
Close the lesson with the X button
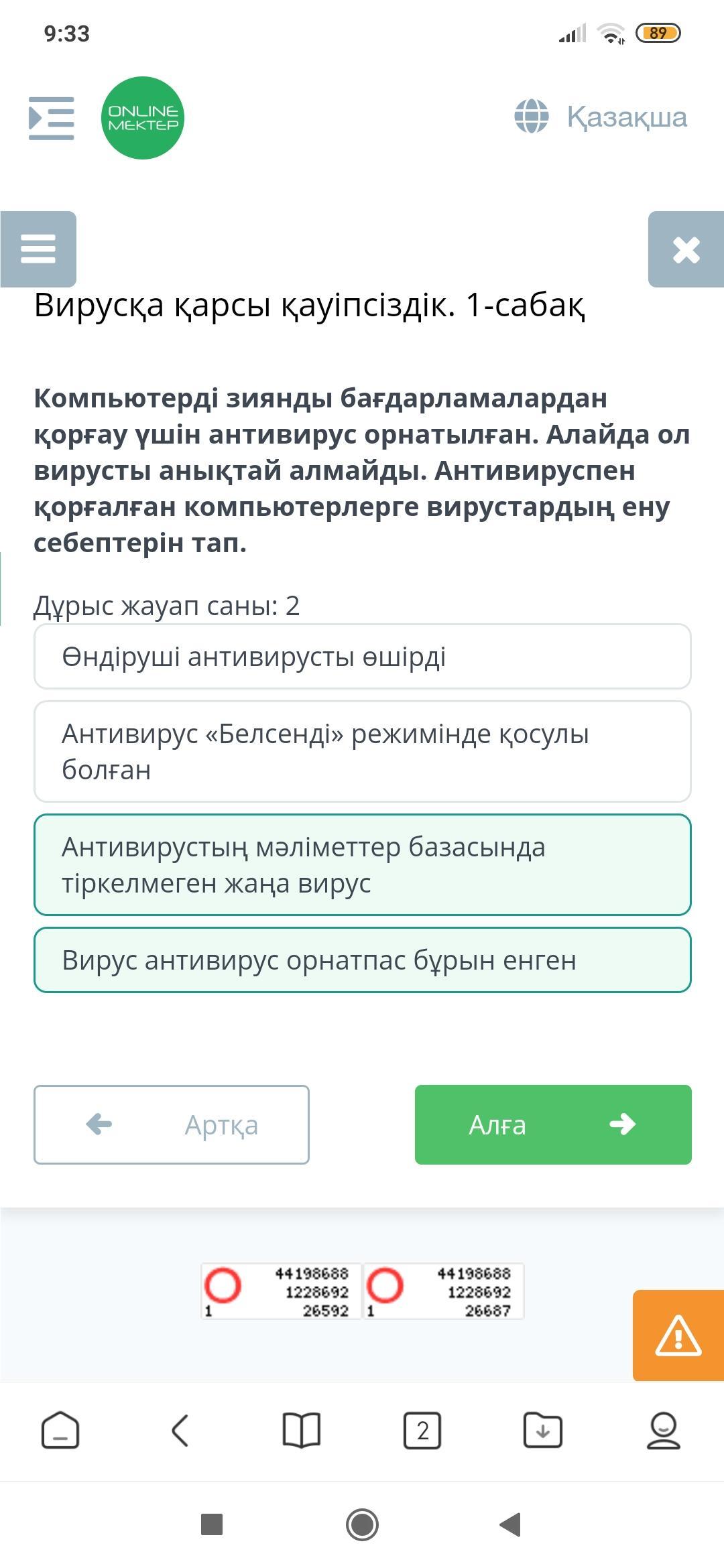coord(686,249)
